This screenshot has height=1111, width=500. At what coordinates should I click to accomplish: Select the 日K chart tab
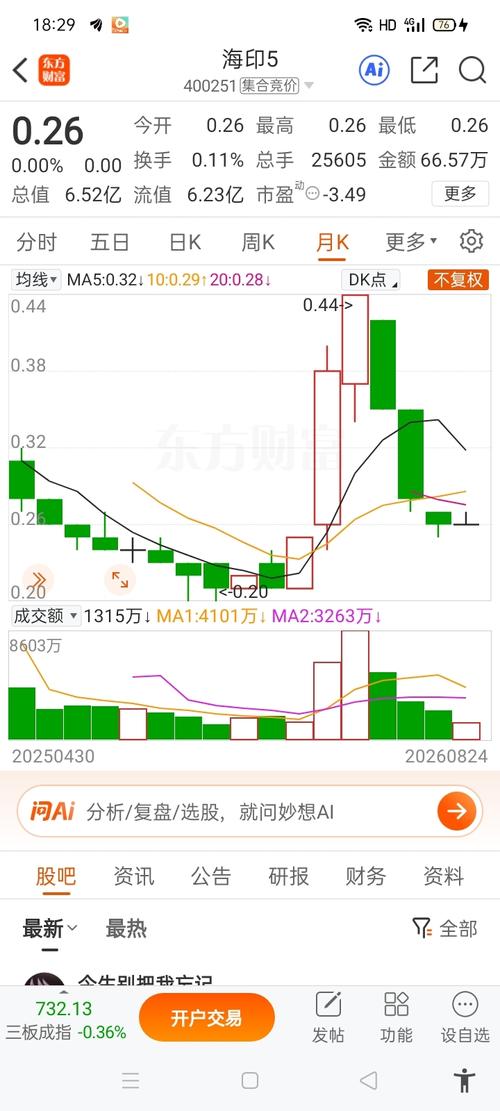coord(185,242)
